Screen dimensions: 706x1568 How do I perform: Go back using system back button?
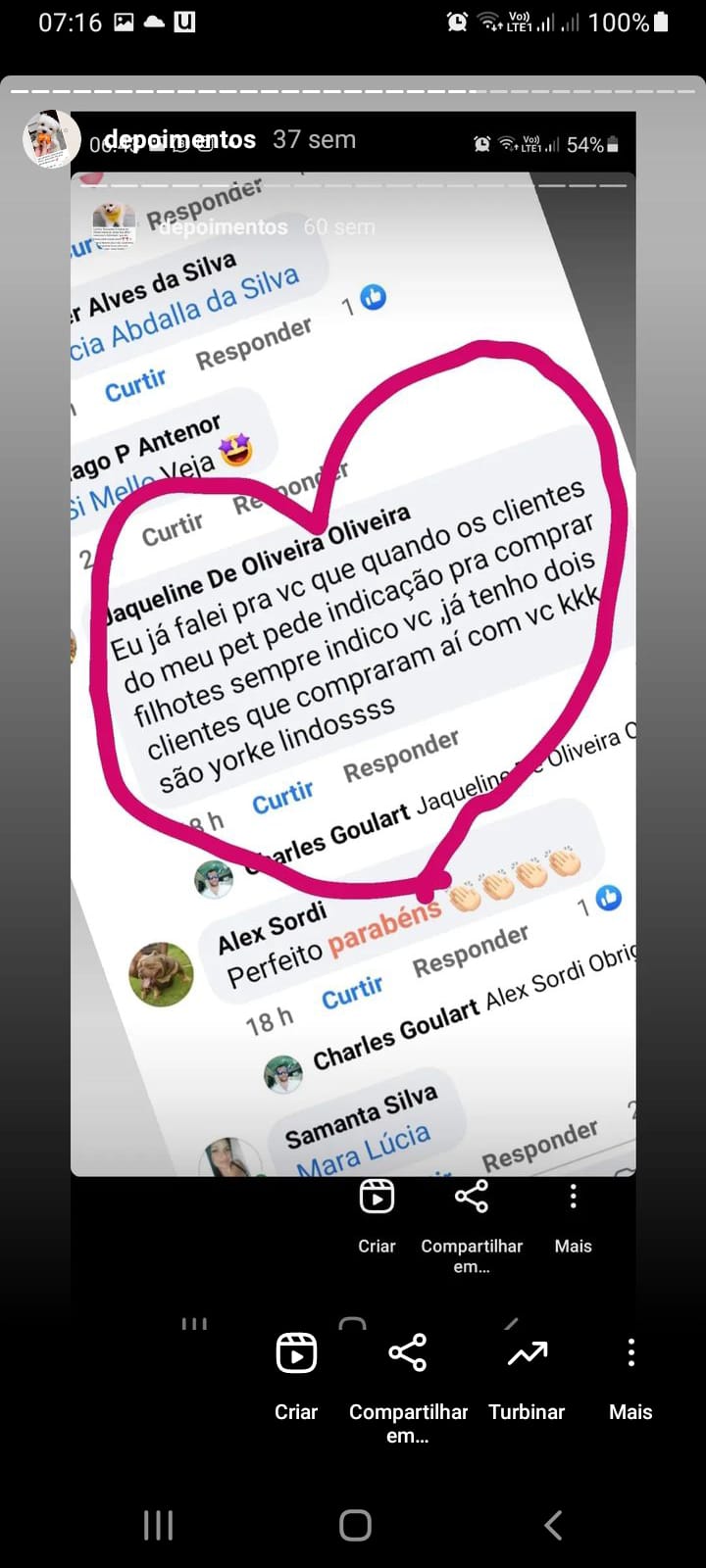pos(553,1525)
